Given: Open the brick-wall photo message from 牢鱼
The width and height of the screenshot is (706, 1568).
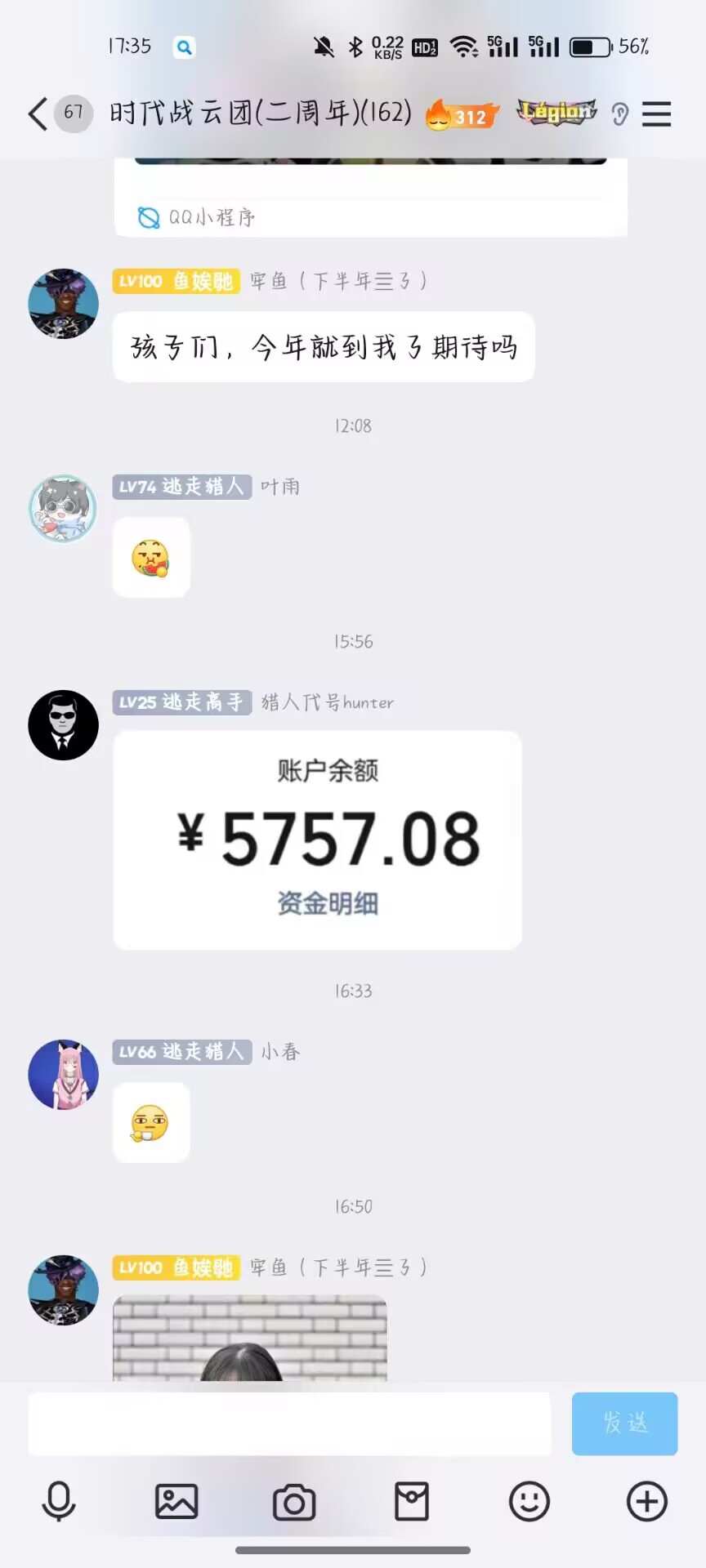Looking at the screenshot, I should click(x=249, y=1338).
